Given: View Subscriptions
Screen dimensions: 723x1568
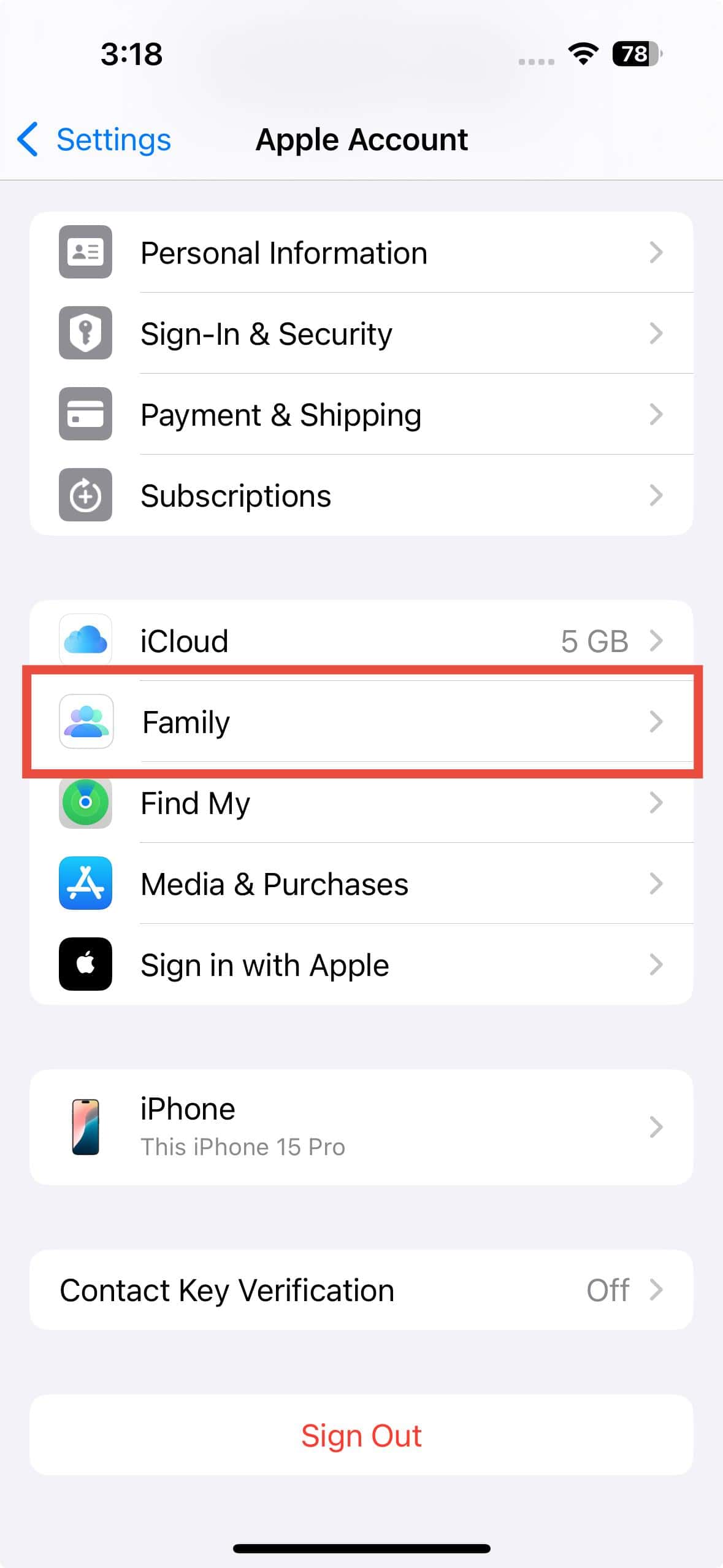Looking at the screenshot, I should tap(361, 496).
